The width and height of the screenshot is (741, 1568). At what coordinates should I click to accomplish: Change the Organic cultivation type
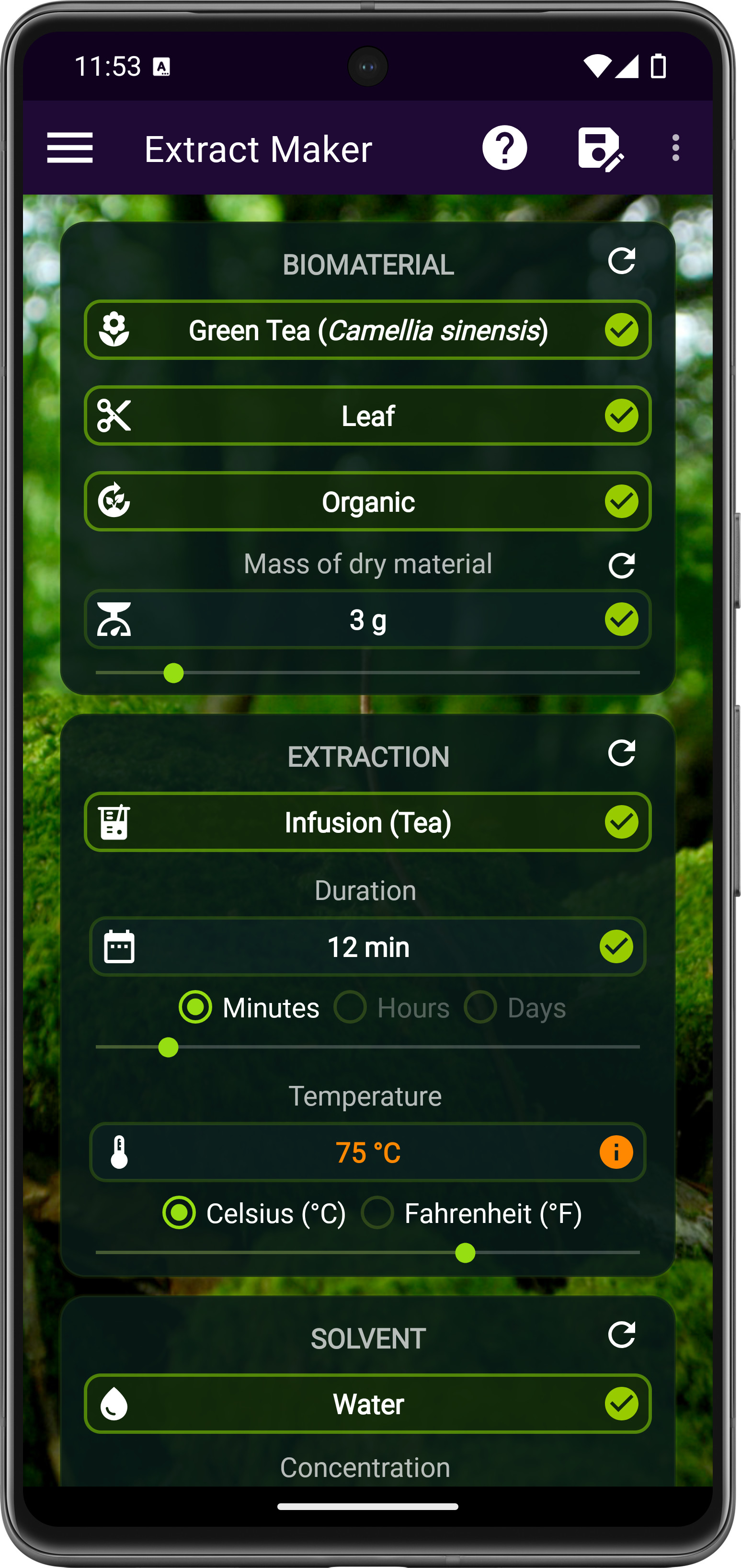pos(367,502)
